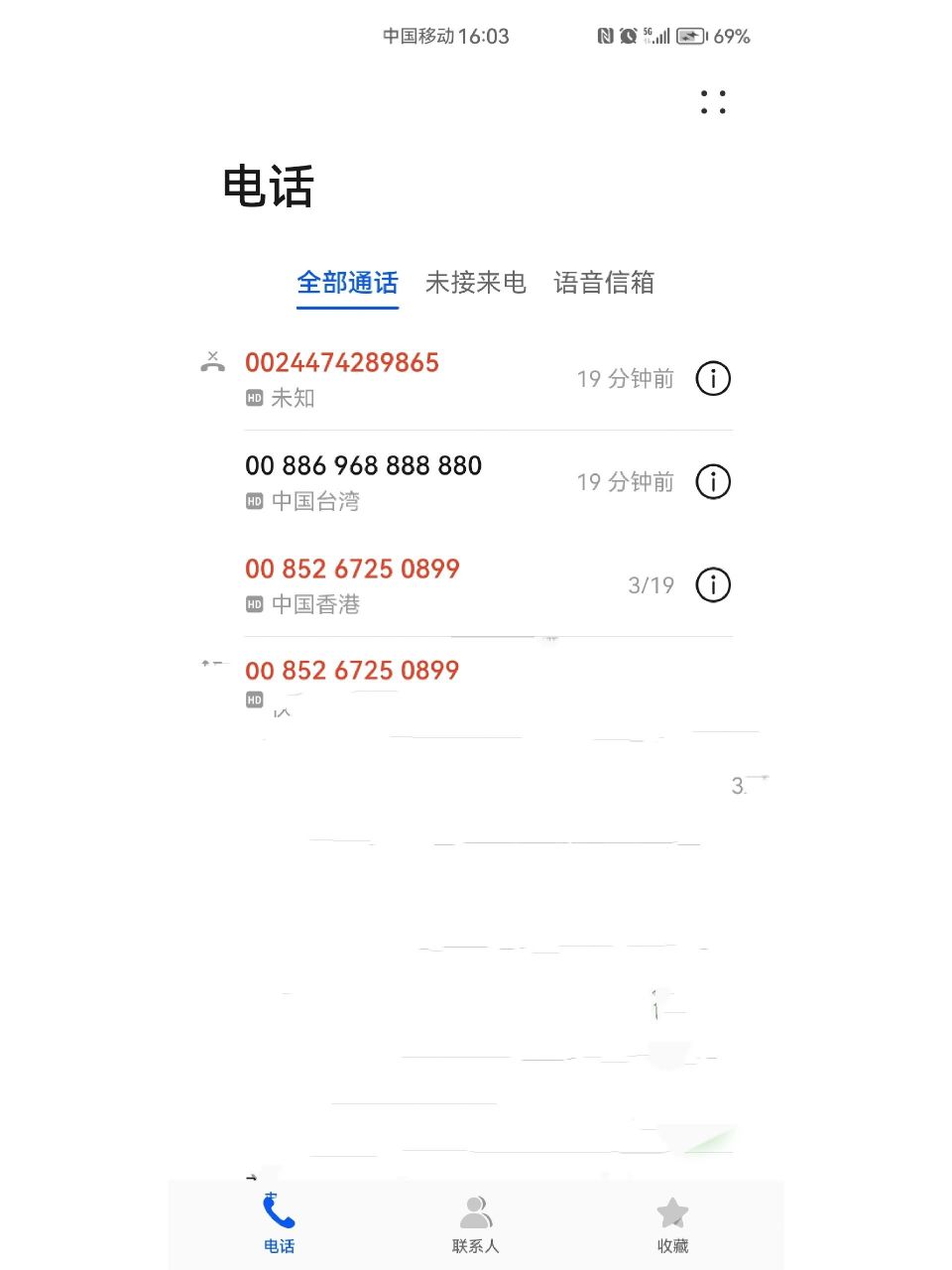Tap the alarm clock status bar icon
The height and width of the screenshot is (1270, 952).
coord(627,36)
